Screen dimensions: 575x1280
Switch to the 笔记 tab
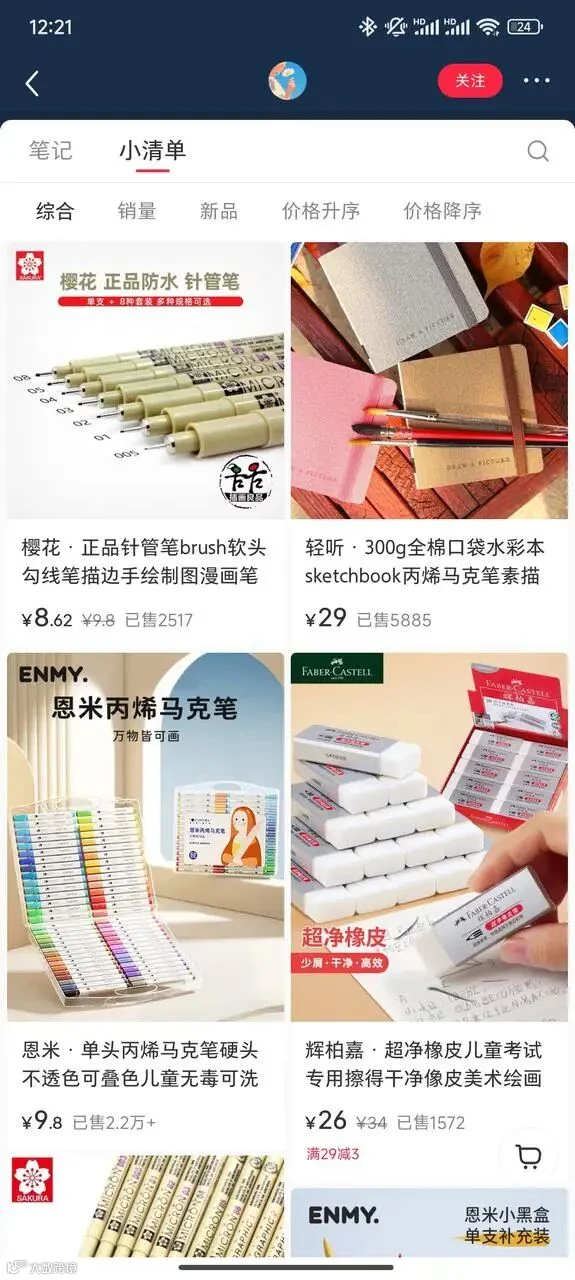click(51, 151)
